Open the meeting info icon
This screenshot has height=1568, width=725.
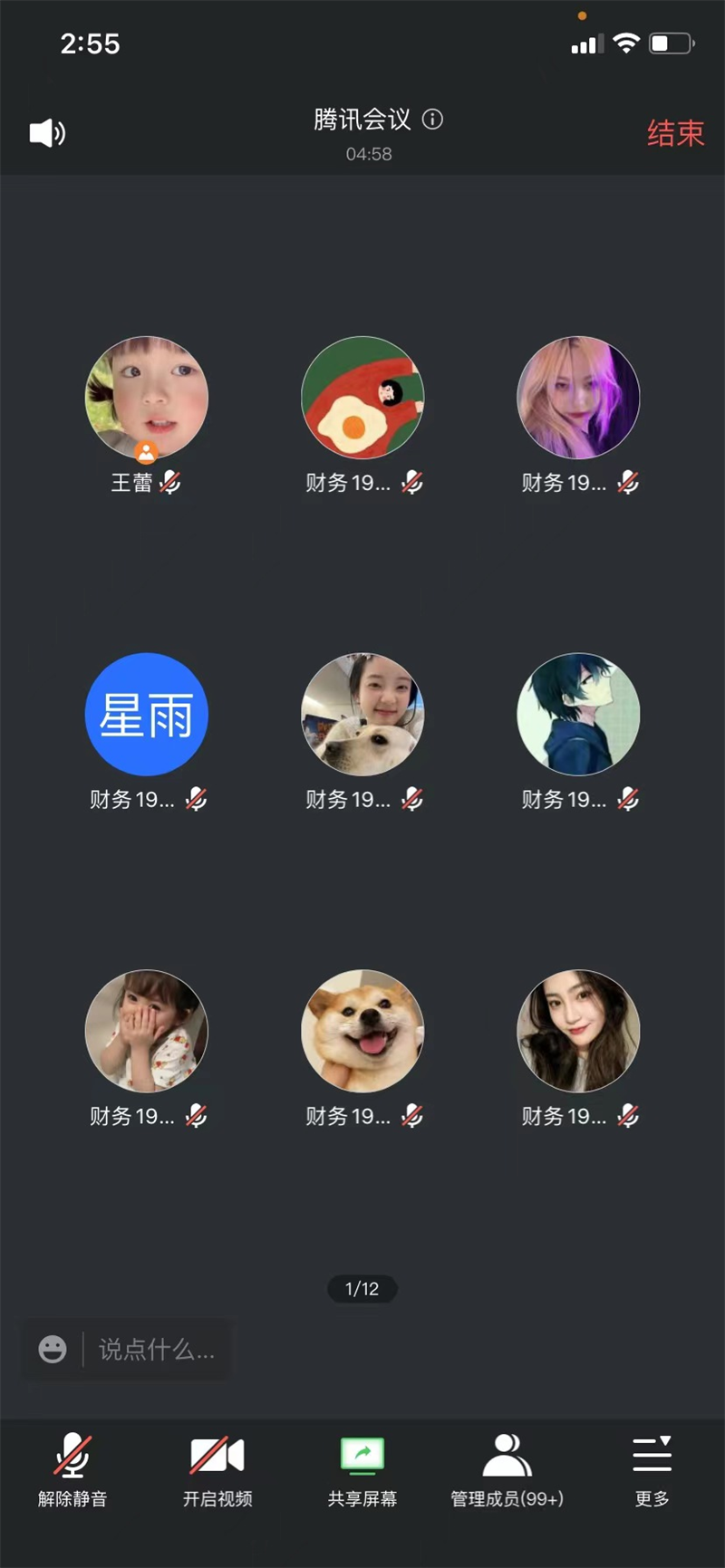coord(433,120)
